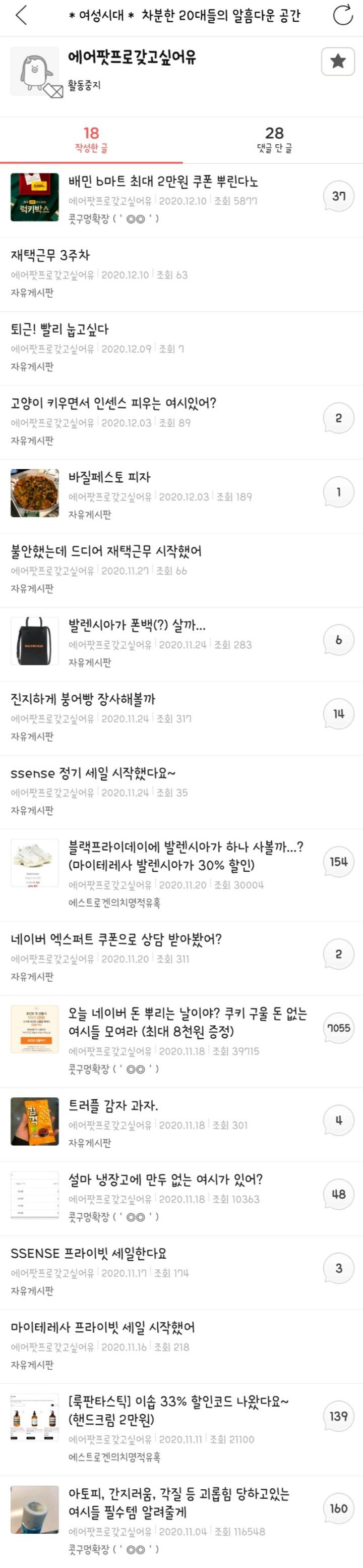
Task: Tap the star favorite button
Action: 337,61
